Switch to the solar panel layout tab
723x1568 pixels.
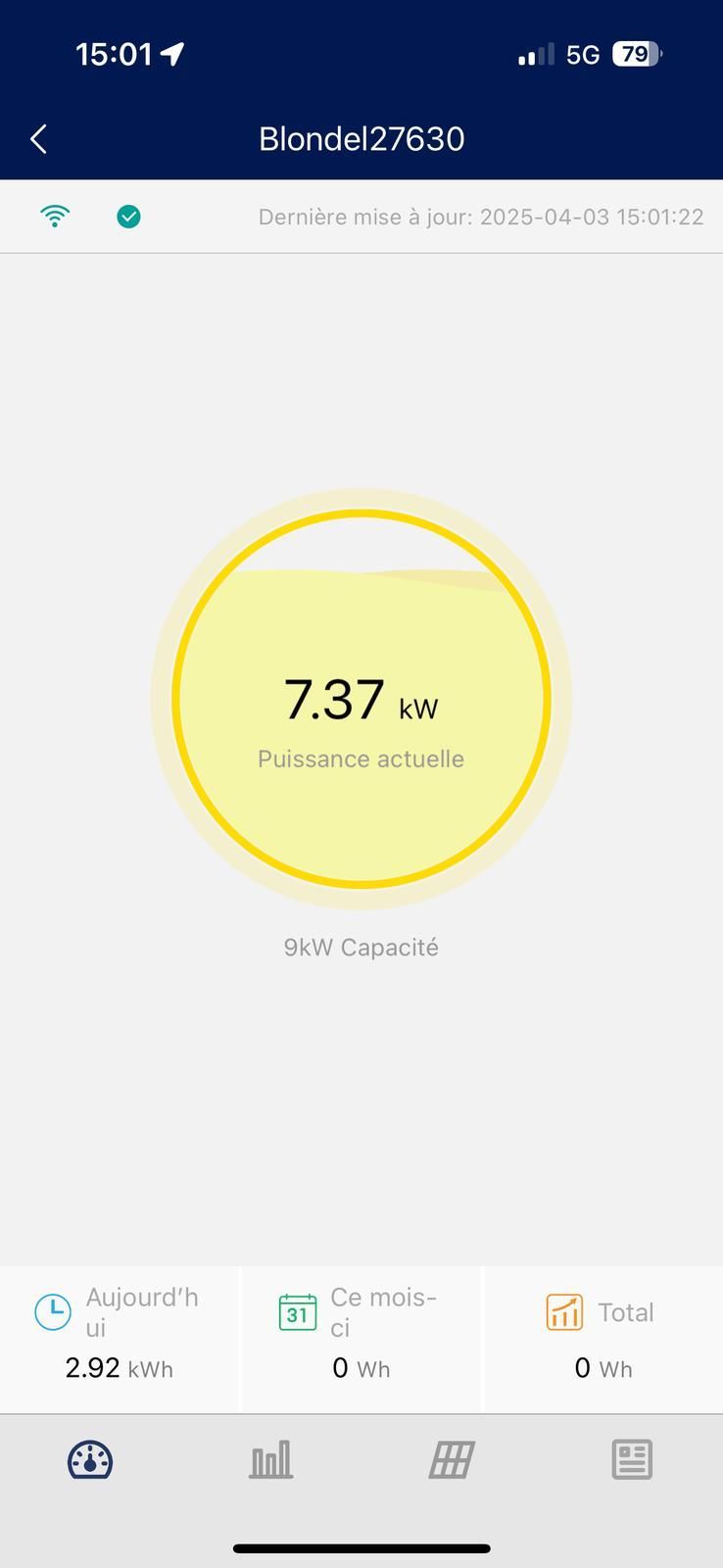tap(452, 1460)
